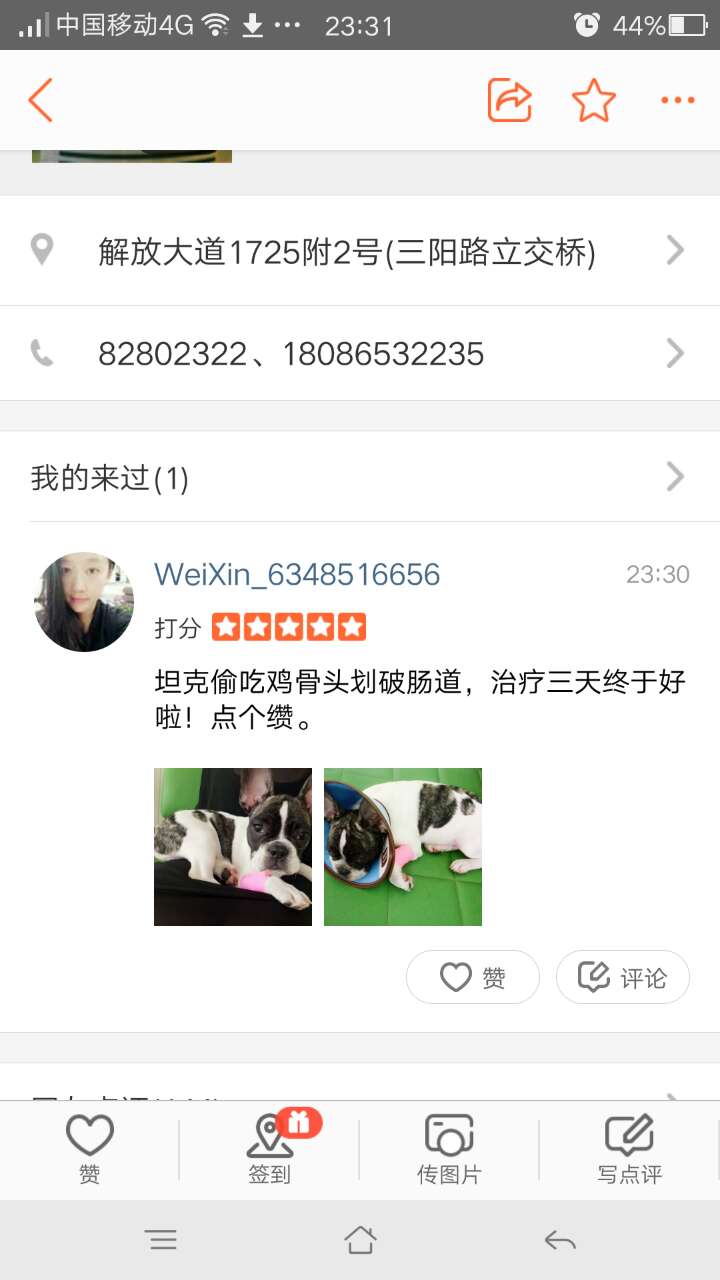The width and height of the screenshot is (720, 1280).
Task: Tap the system back arrow in navigation bar
Action: tap(559, 1241)
